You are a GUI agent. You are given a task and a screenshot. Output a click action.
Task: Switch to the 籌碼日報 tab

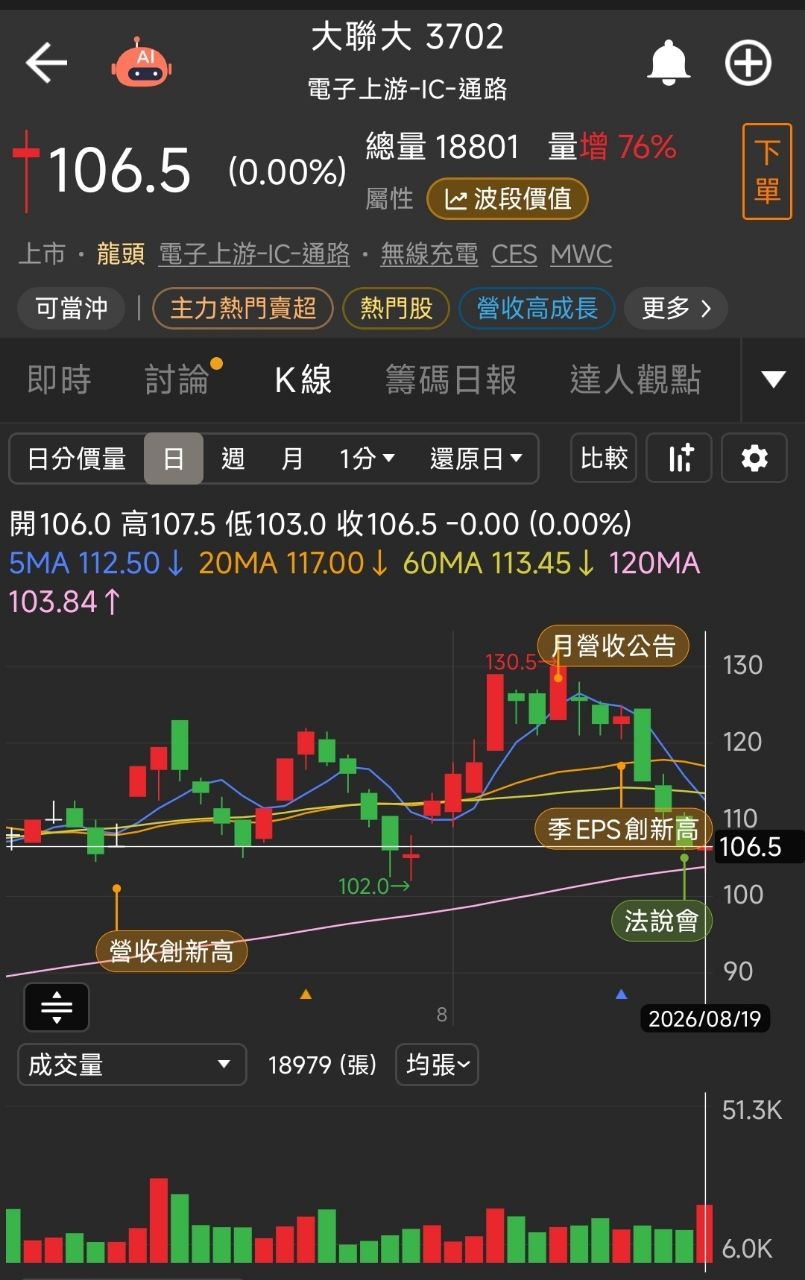click(x=451, y=380)
